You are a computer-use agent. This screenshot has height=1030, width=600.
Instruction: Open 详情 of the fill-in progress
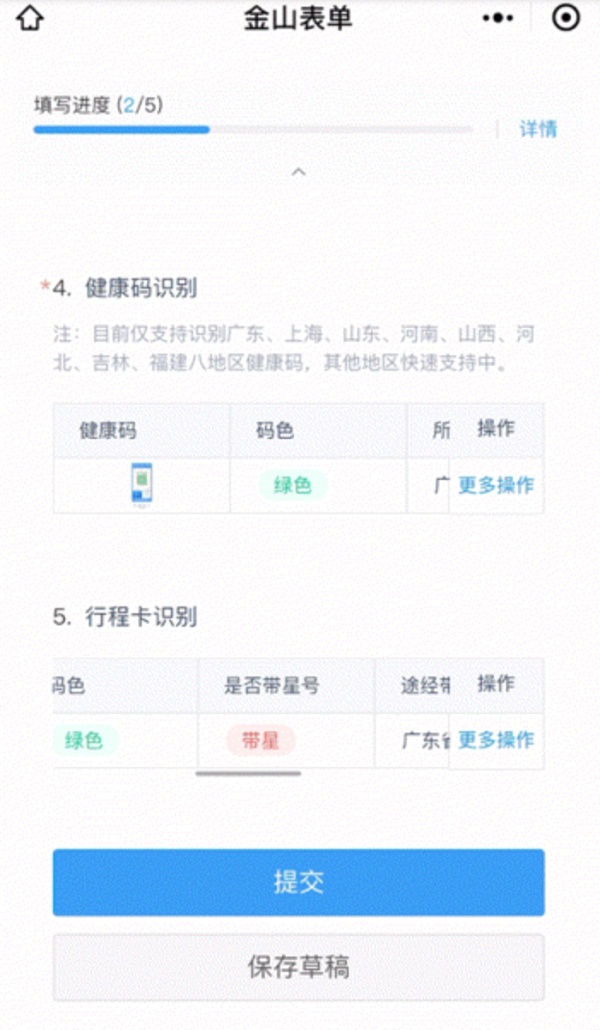click(x=538, y=129)
